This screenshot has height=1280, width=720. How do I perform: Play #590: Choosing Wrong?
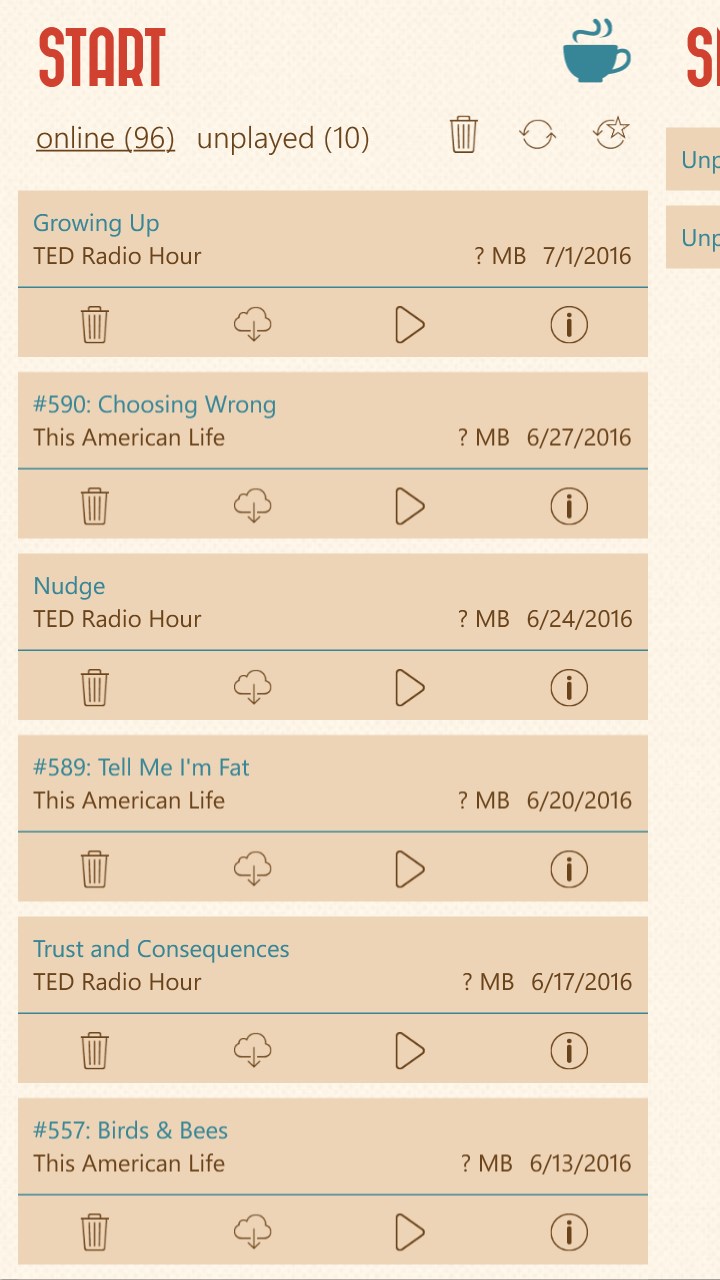point(410,506)
